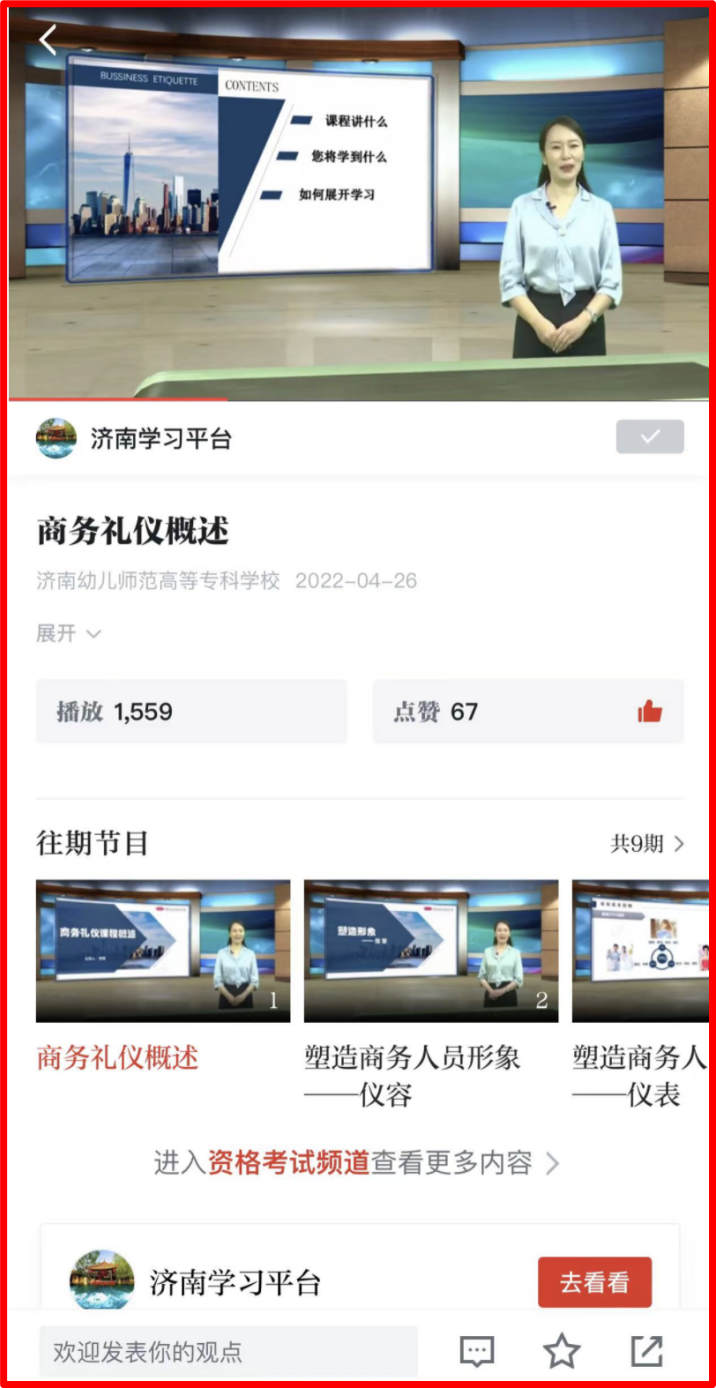The height and width of the screenshot is (1388, 716).
Task: Share this video via the share icon
Action: tap(646, 1352)
